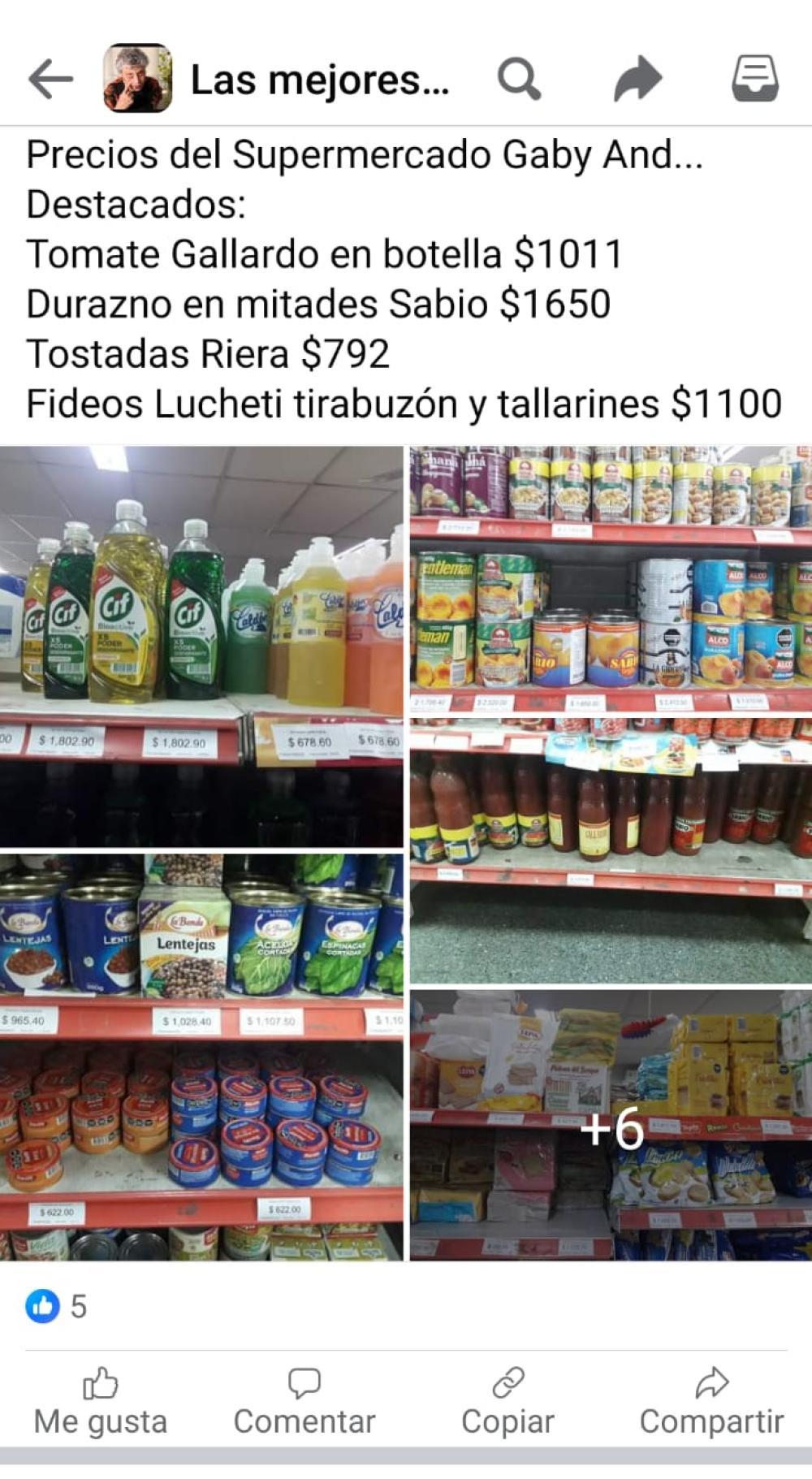812x1479 pixels.
Task: Open the Las mejores... group page
Action: point(319,80)
